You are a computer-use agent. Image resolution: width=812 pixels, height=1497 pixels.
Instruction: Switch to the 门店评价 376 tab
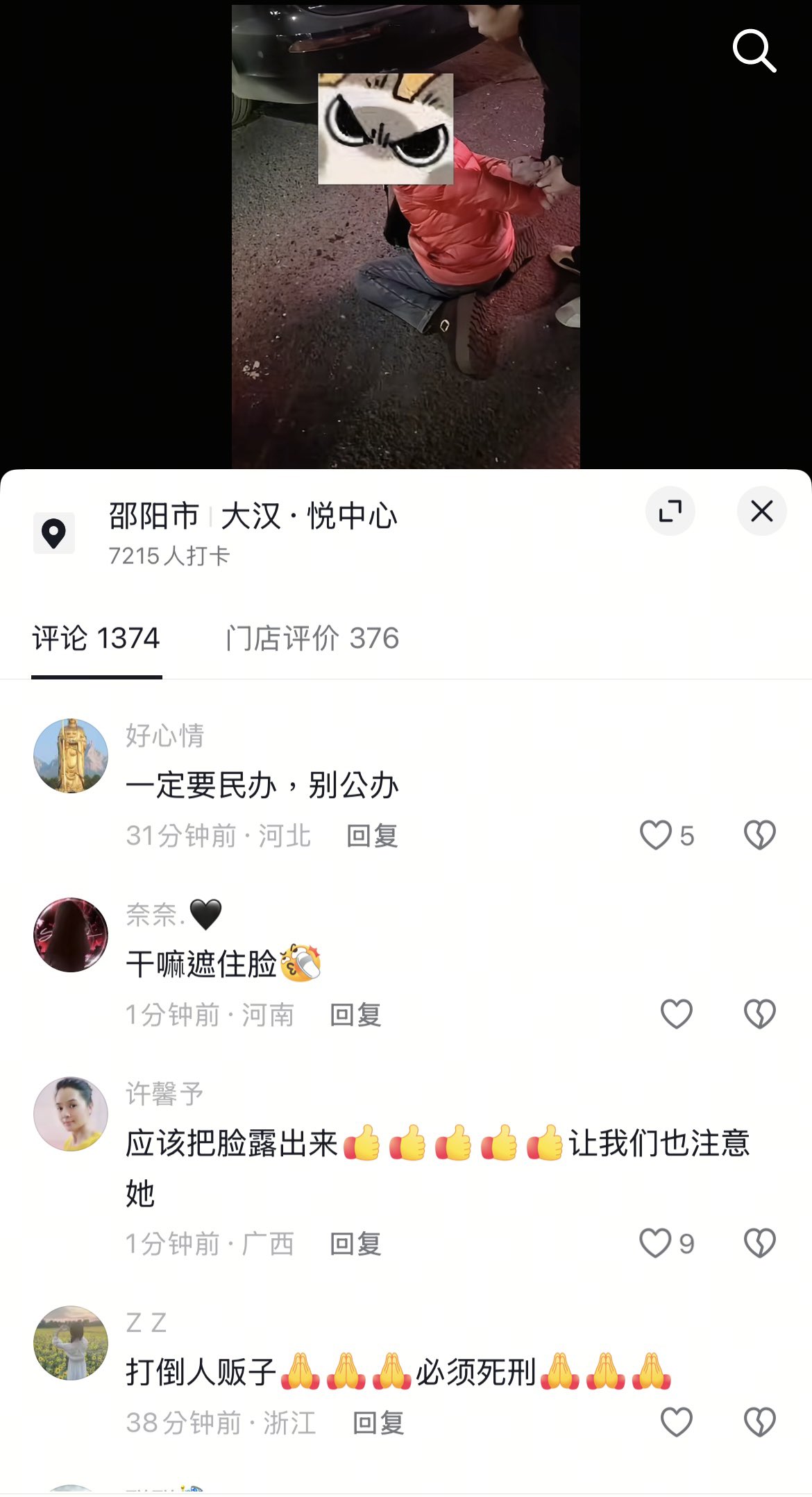(x=312, y=638)
